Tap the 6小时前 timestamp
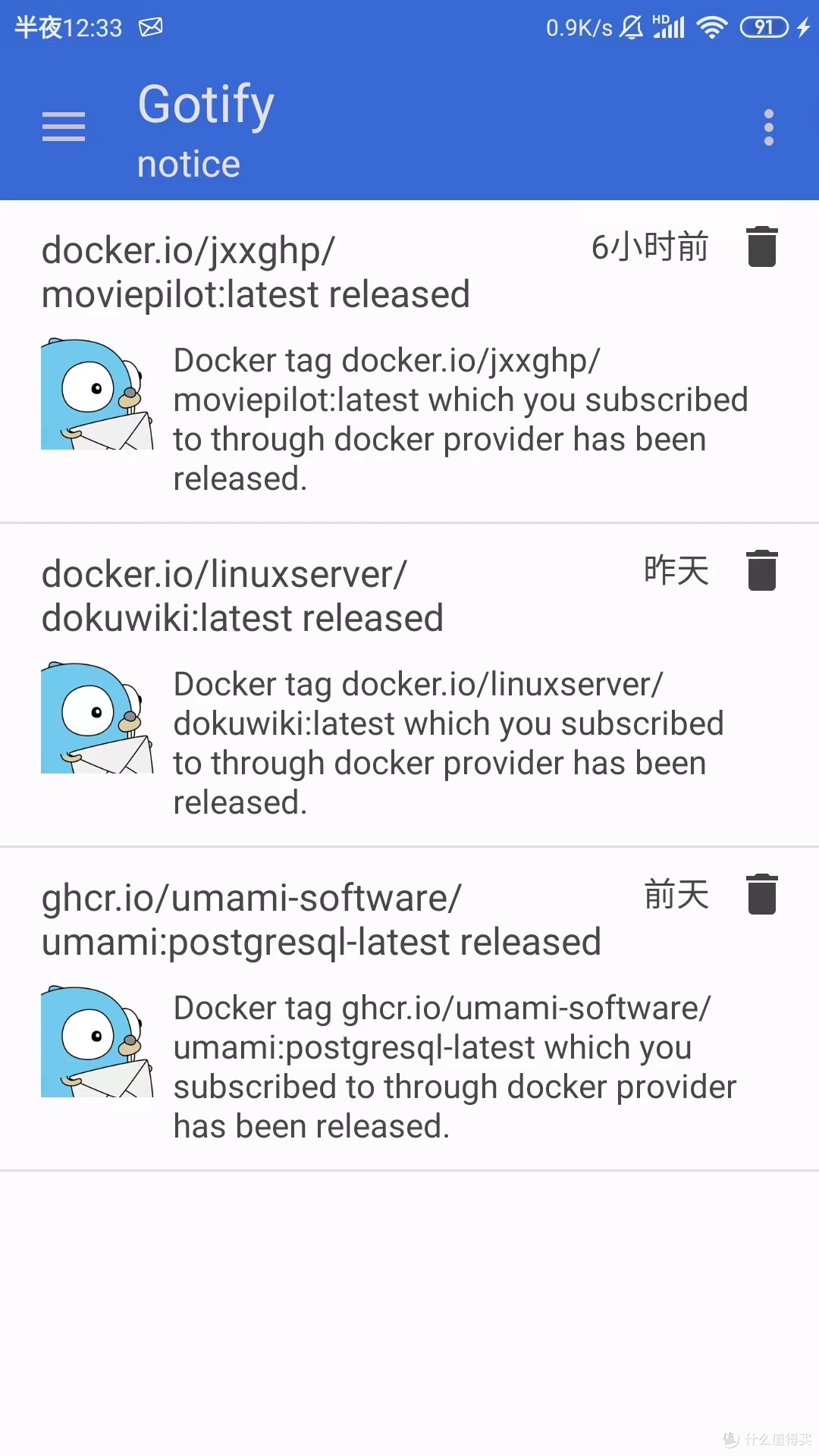819x1456 pixels. tap(651, 247)
